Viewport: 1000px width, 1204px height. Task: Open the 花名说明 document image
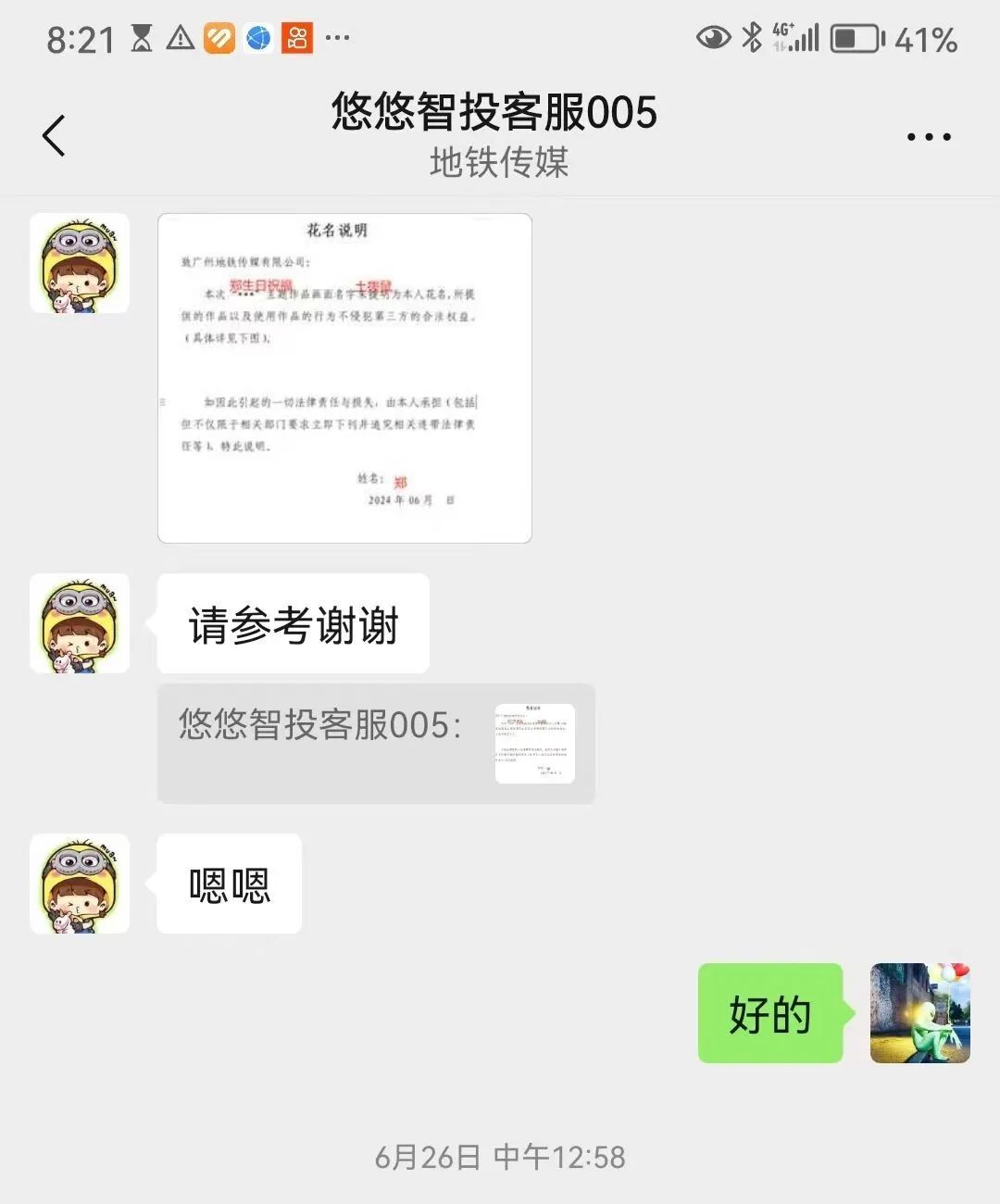tap(344, 378)
